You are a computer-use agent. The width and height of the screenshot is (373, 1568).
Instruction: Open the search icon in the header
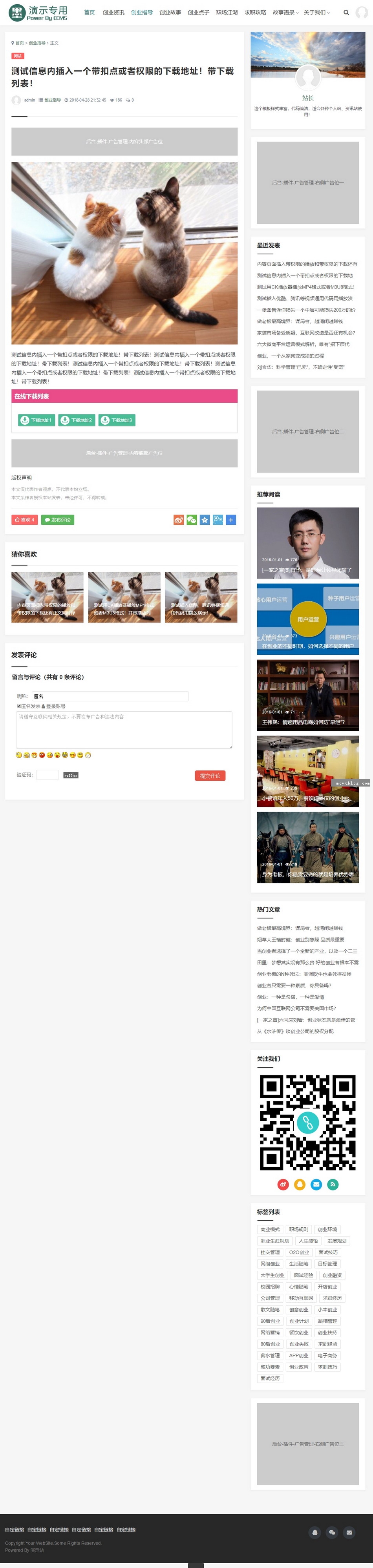tap(346, 12)
